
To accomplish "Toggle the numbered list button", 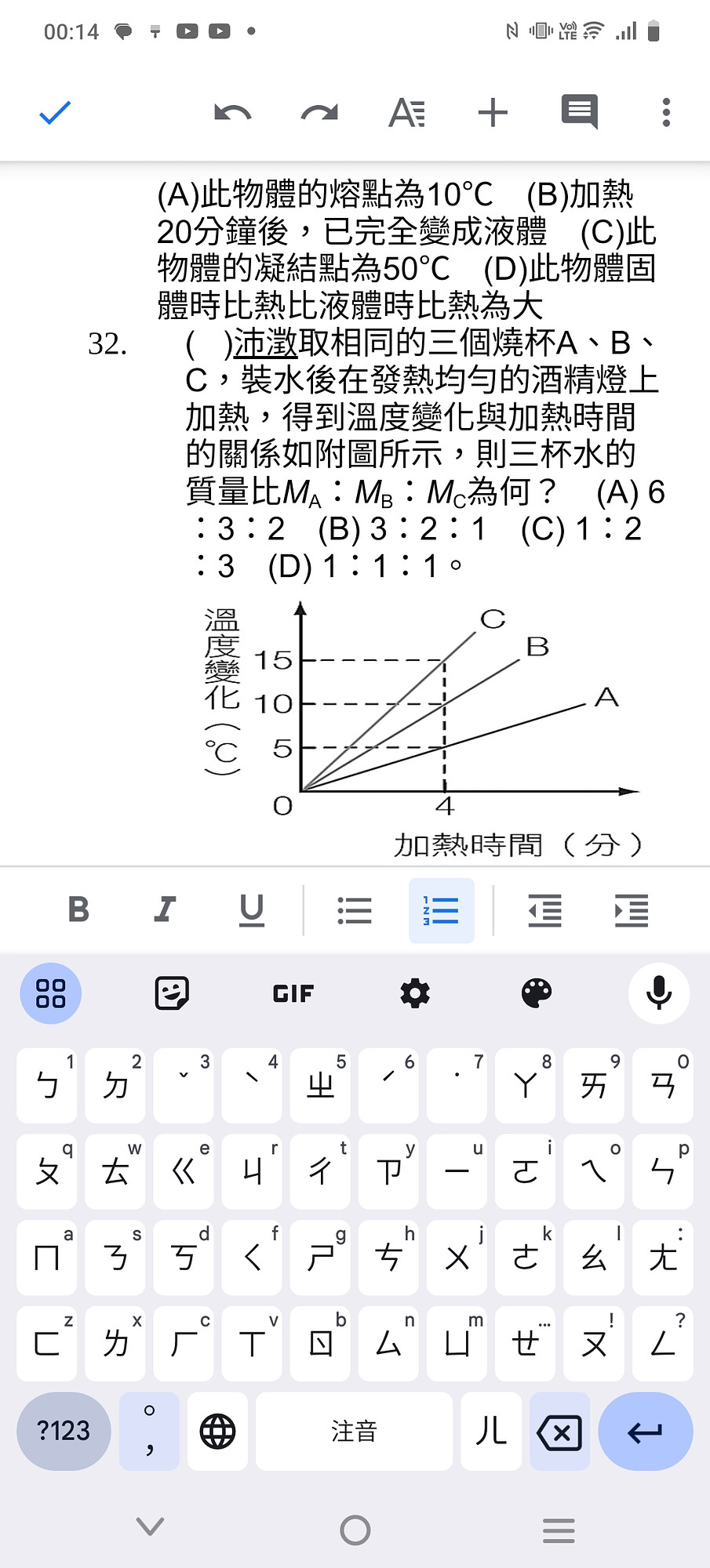I will 441,910.
